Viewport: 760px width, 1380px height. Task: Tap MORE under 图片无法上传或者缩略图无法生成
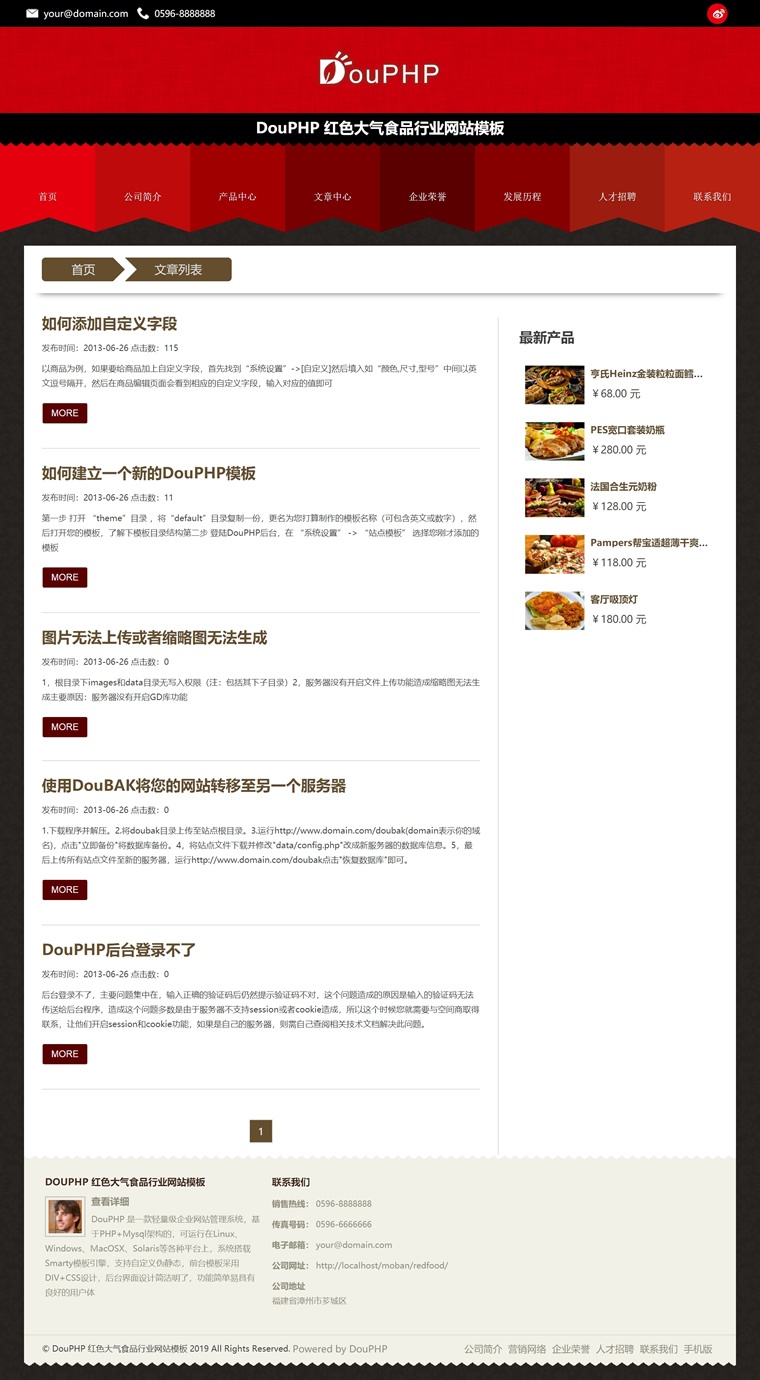pyautogui.click(x=64, y=727)
